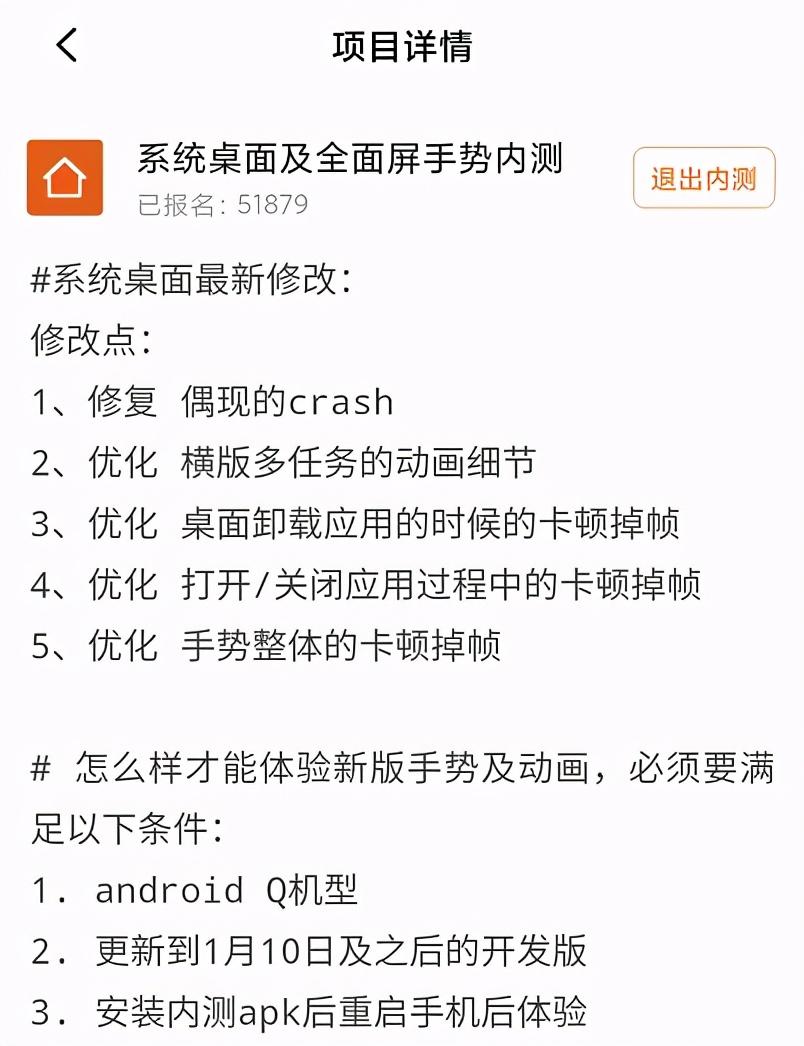Select the header bar label 项目详情

coord(403,46)
